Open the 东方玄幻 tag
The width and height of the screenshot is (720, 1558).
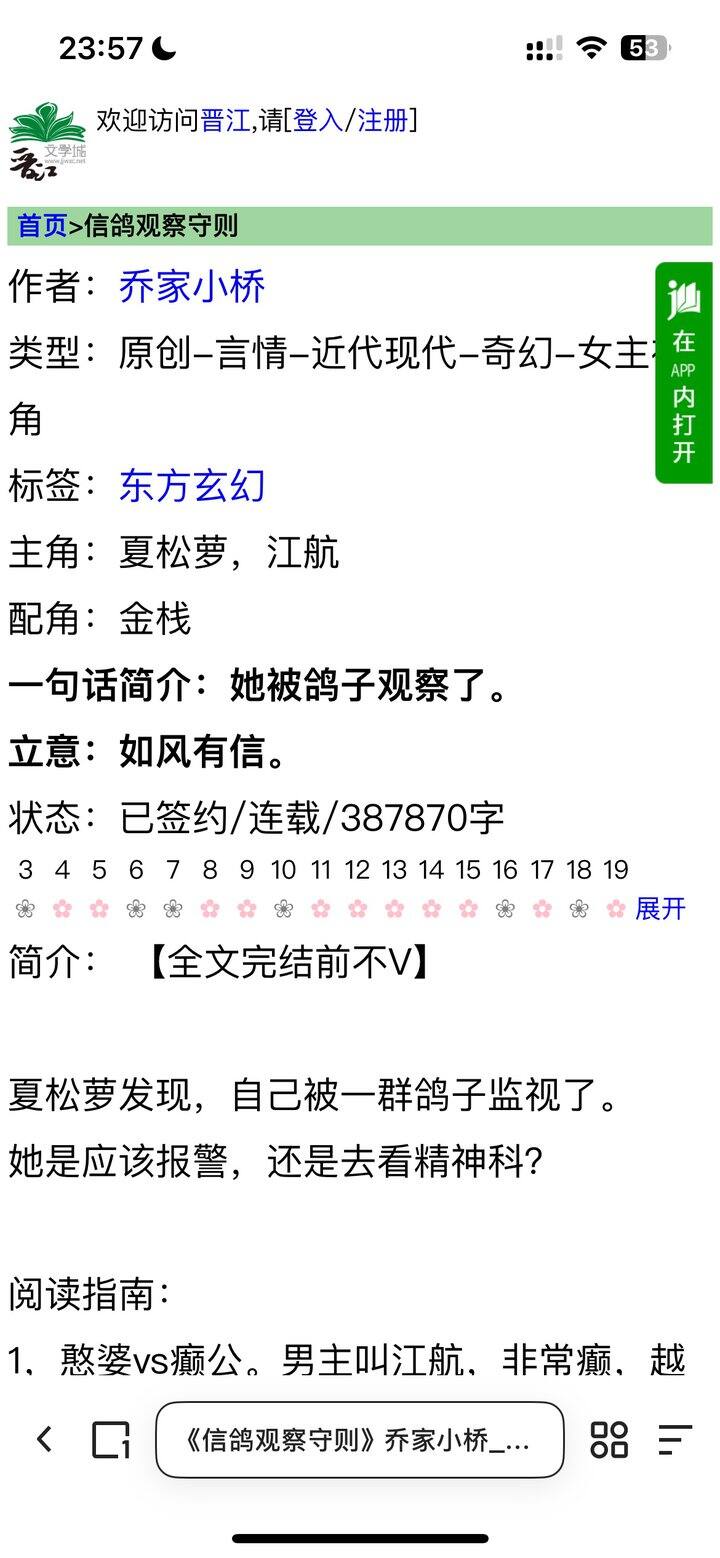coord(192,486)
